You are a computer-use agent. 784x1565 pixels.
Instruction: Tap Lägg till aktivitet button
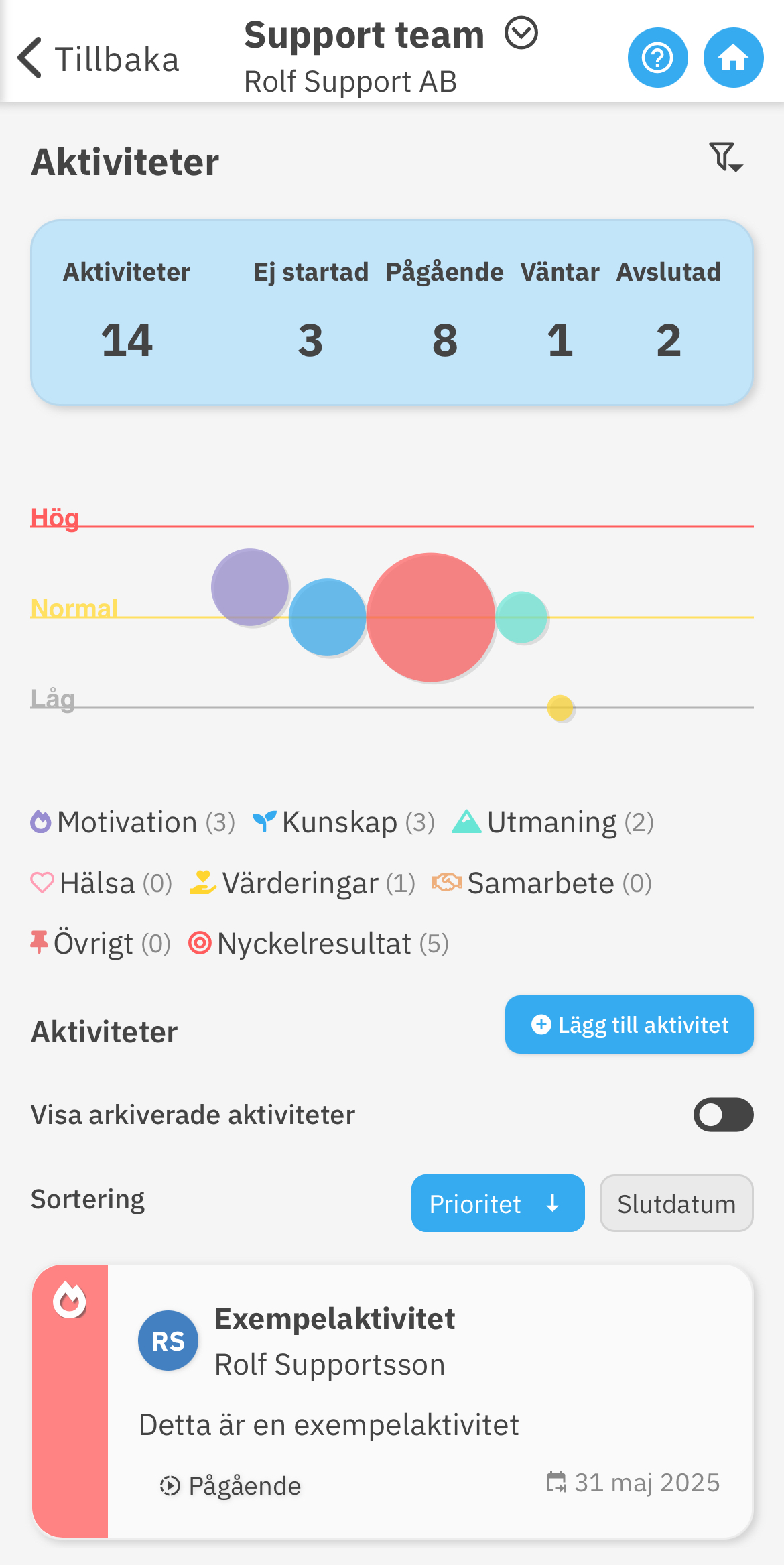[x=629, y=1024]
